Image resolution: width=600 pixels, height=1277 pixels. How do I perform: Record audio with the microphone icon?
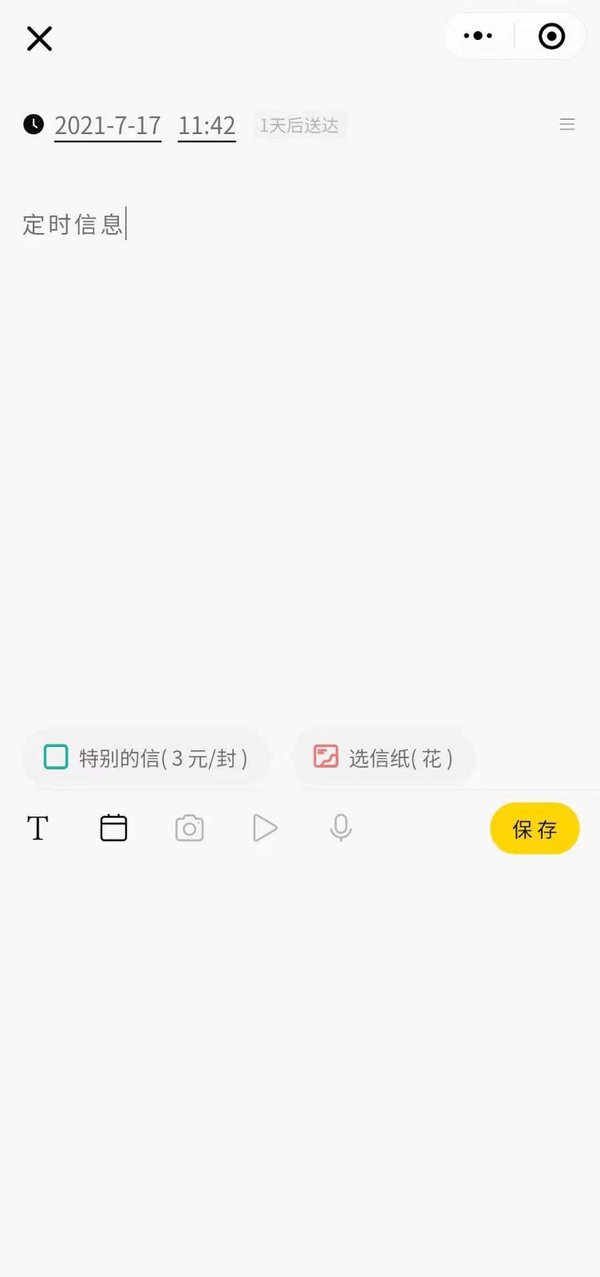[x=341, y=828]
